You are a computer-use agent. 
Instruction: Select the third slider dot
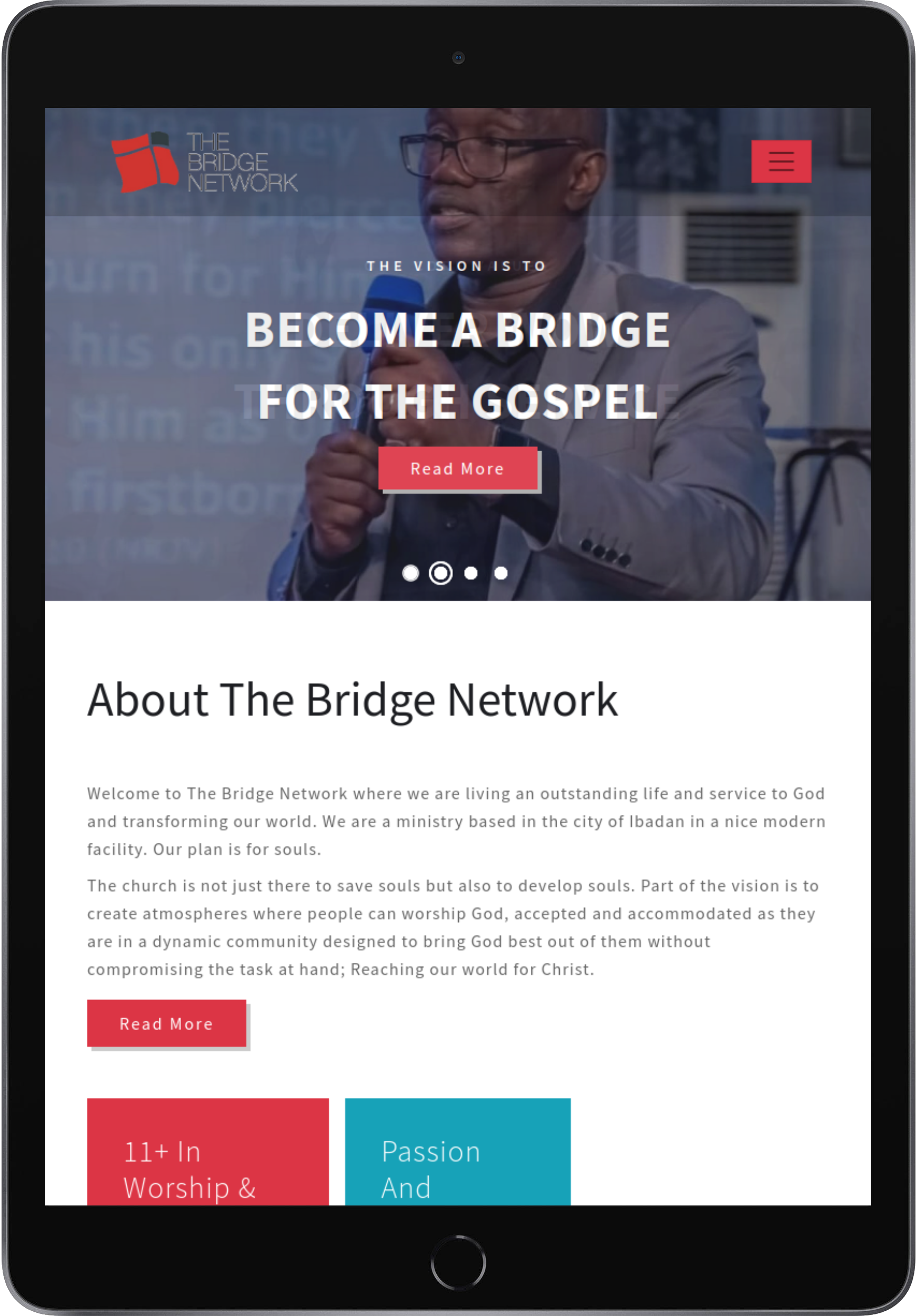471,573
